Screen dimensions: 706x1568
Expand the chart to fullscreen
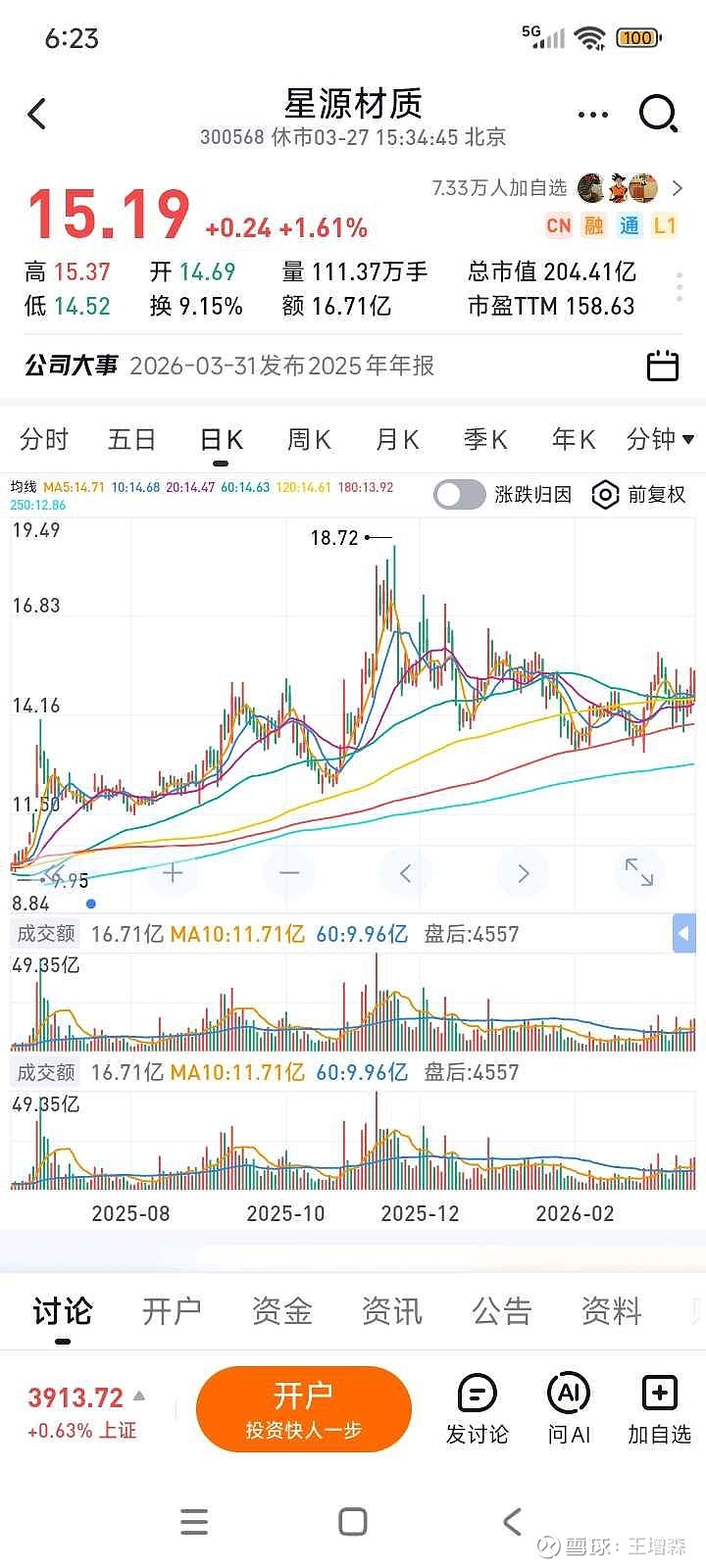[x=639, y=871]
